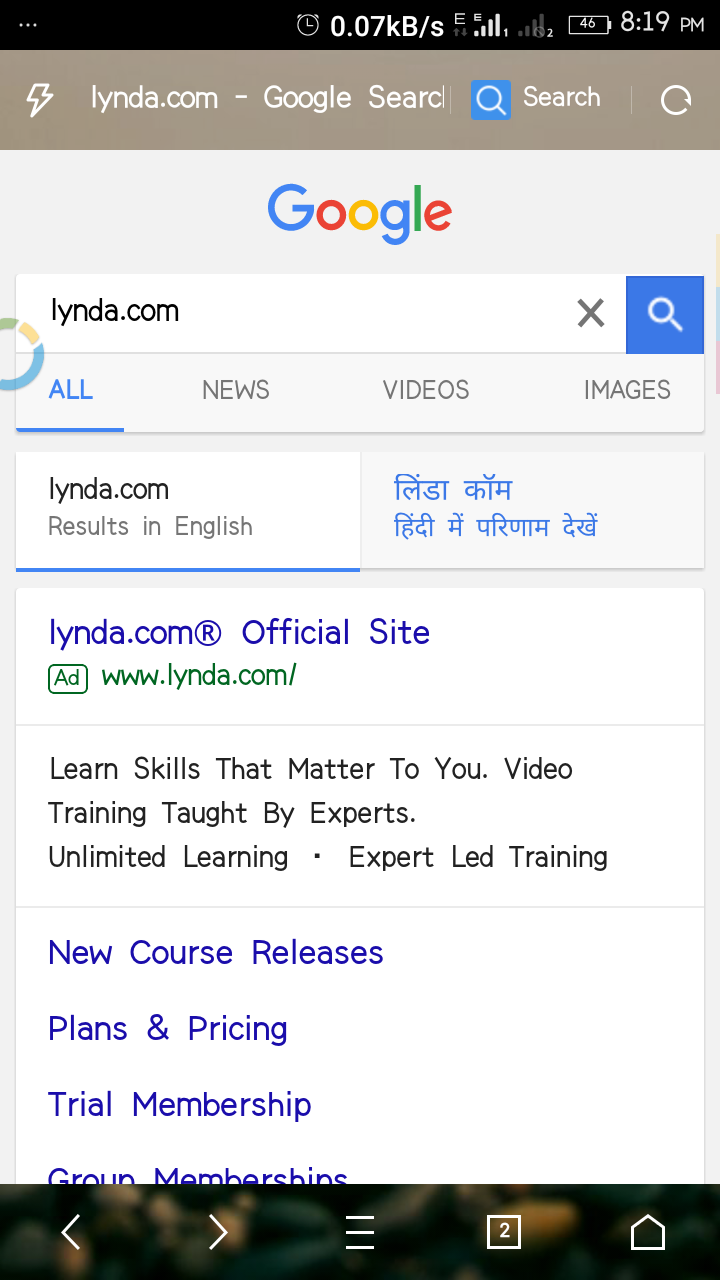Viewport: 720px width, 1280px height.
Task: Open New Course Releases link
Action: tap(216, 953)
